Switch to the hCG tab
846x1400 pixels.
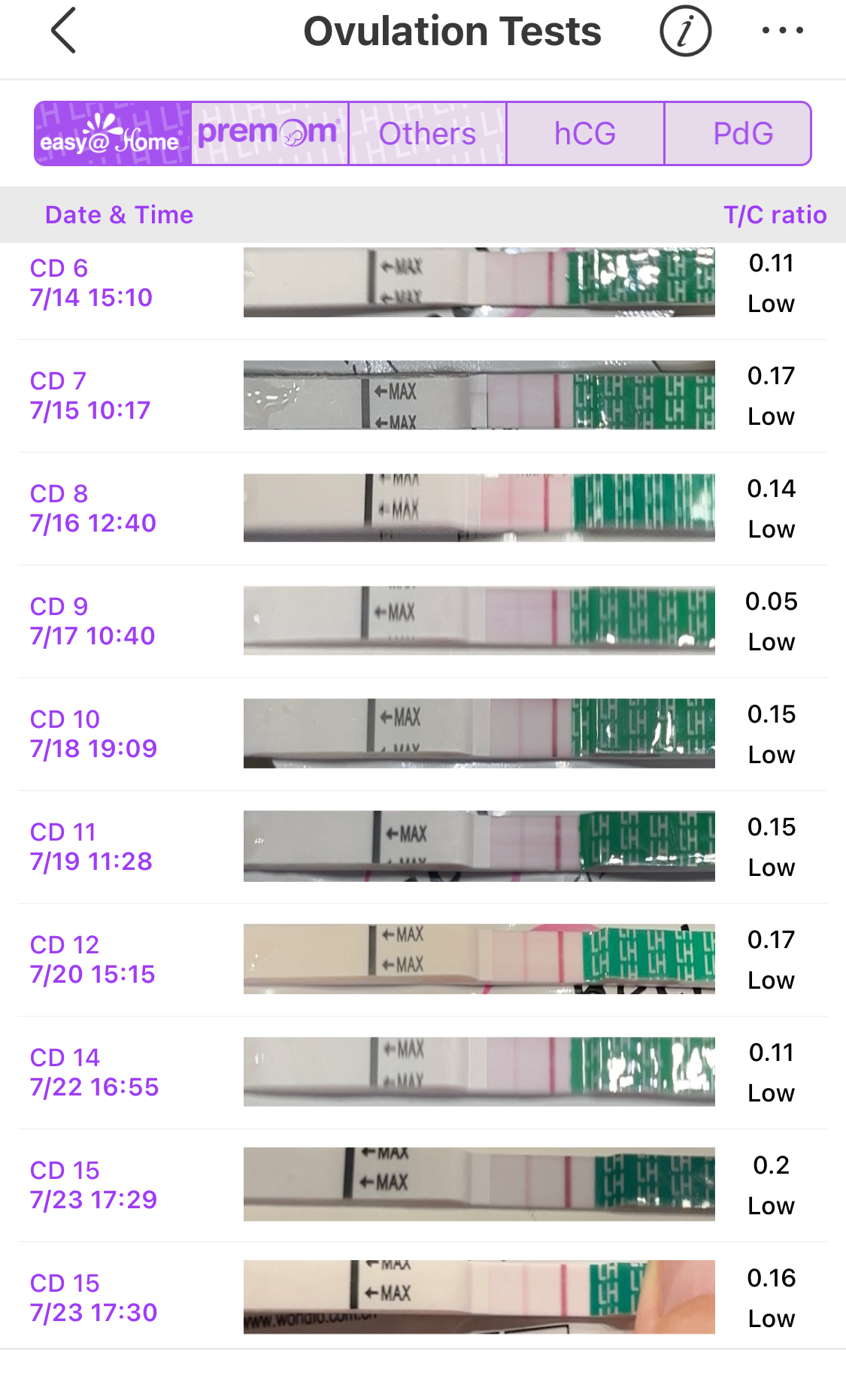585,134
